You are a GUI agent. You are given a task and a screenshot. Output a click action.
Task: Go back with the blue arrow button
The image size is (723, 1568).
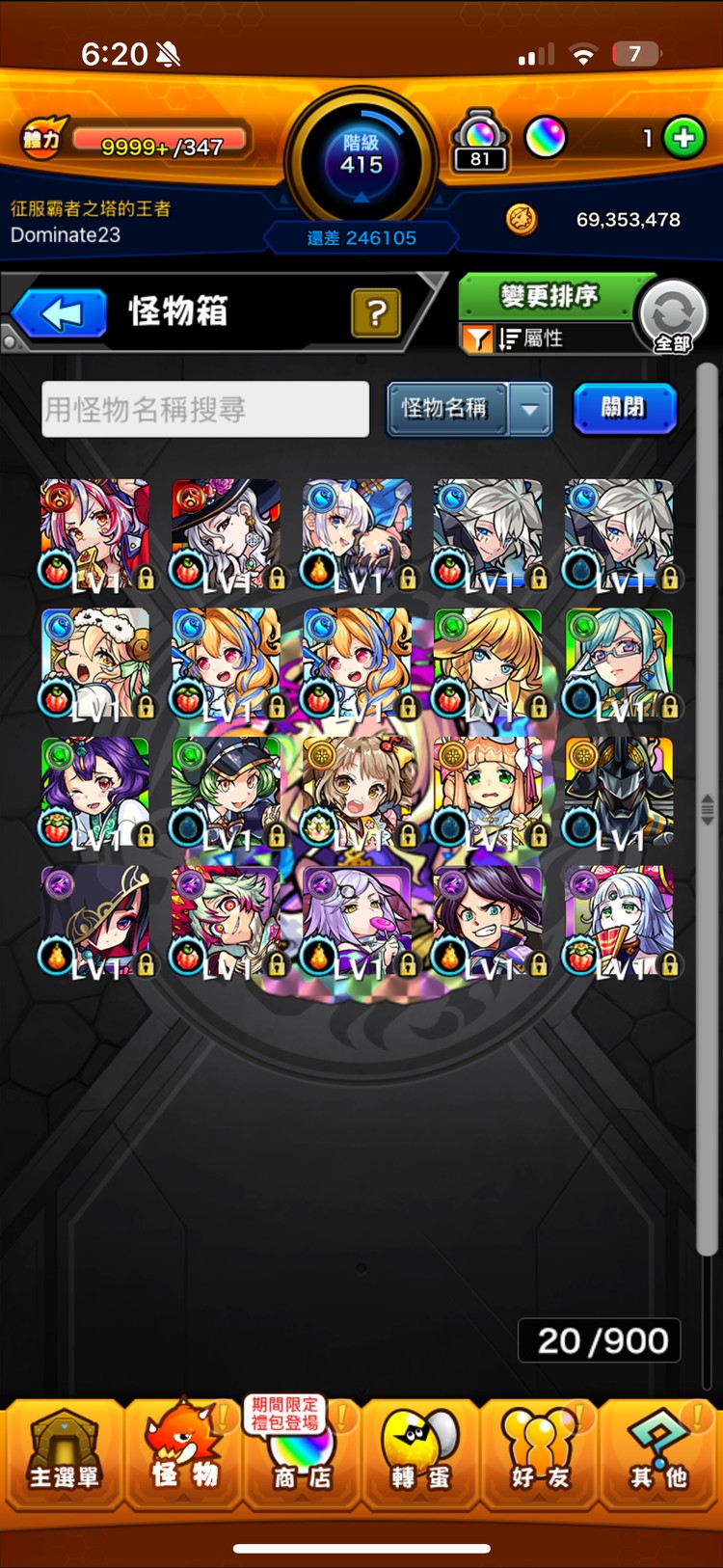60,313
